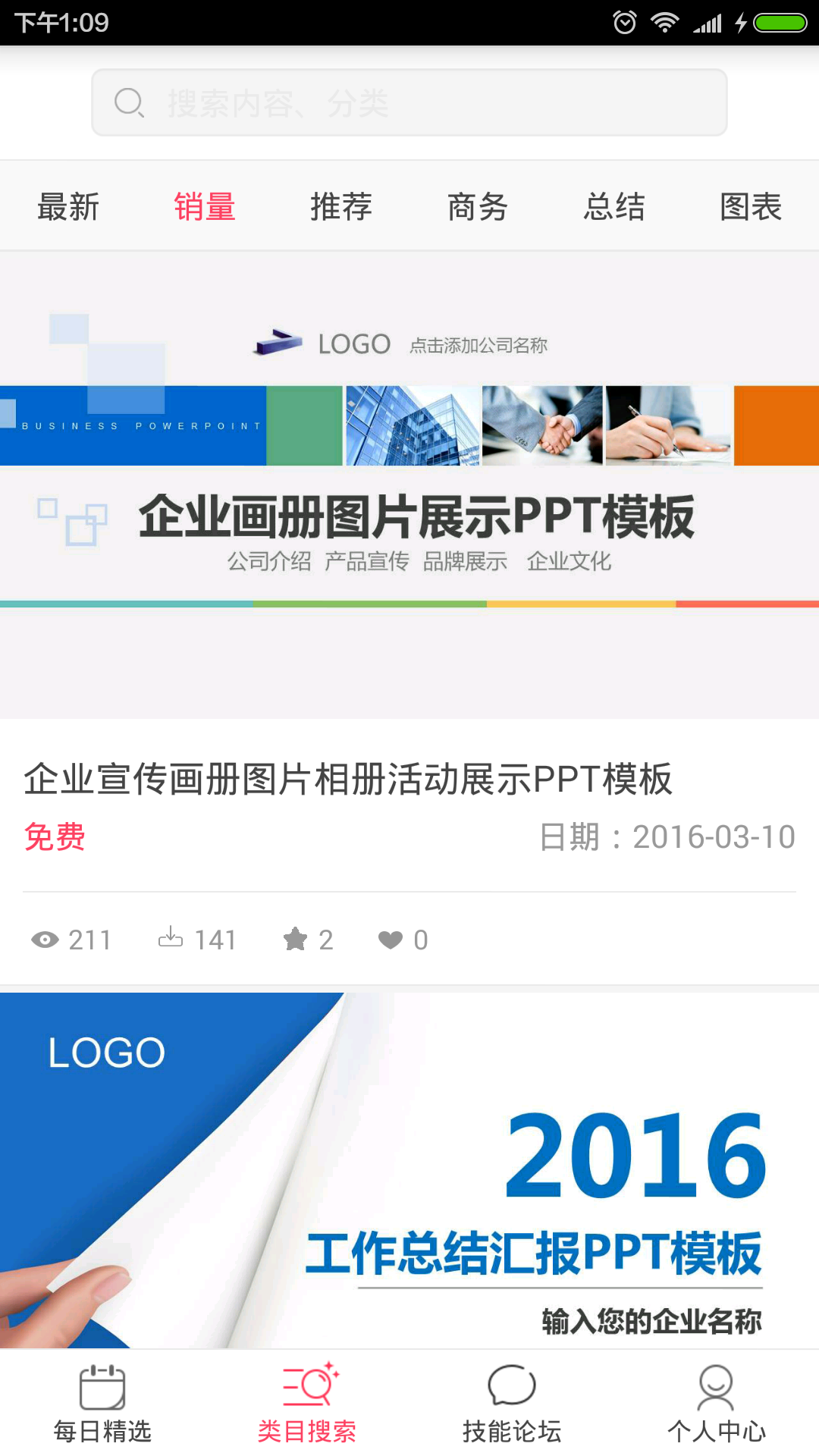Tap the search box for content and categories
Screen dimensions: 819x1456
tap(409, 102)
